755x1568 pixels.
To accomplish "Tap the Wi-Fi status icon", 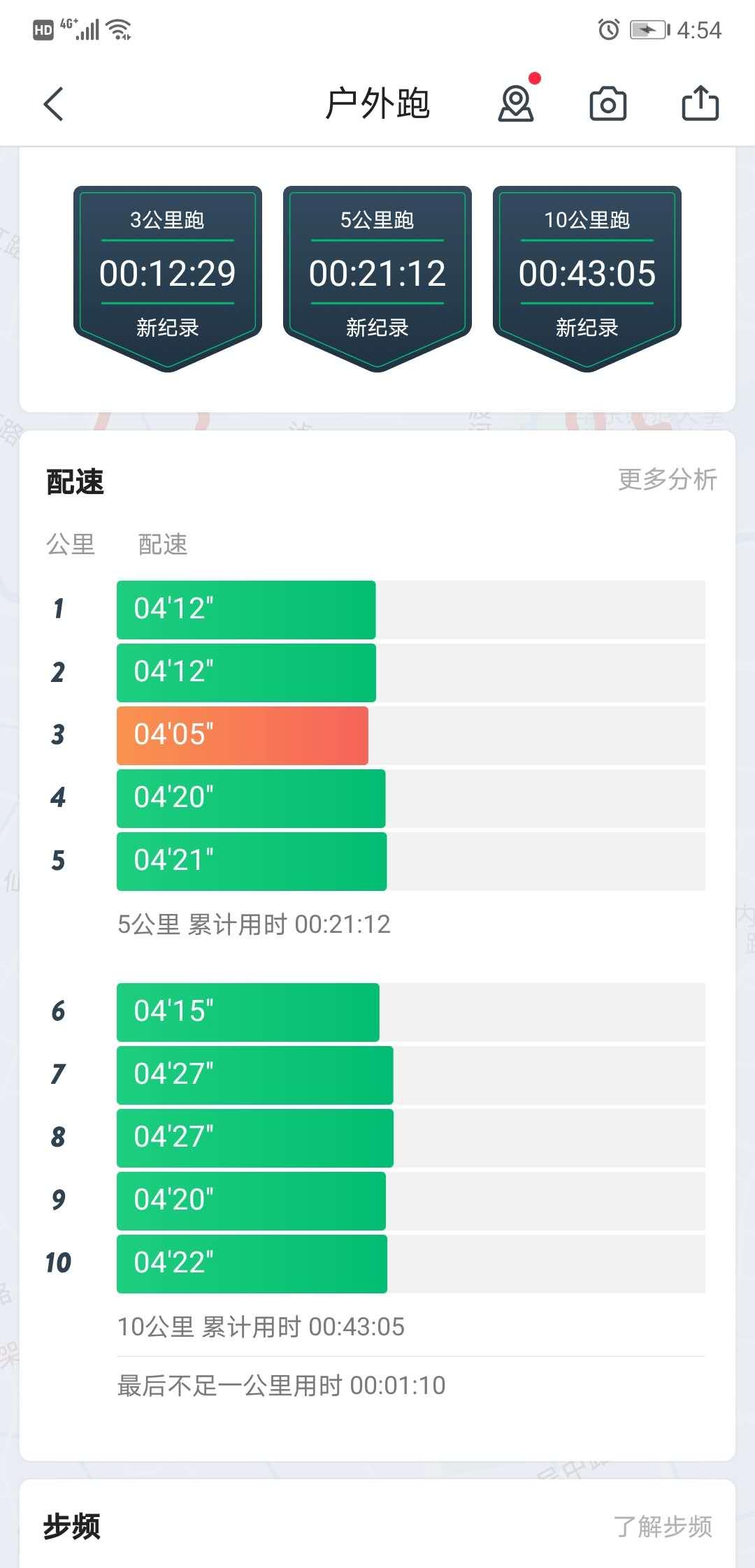I will [117, 29].
